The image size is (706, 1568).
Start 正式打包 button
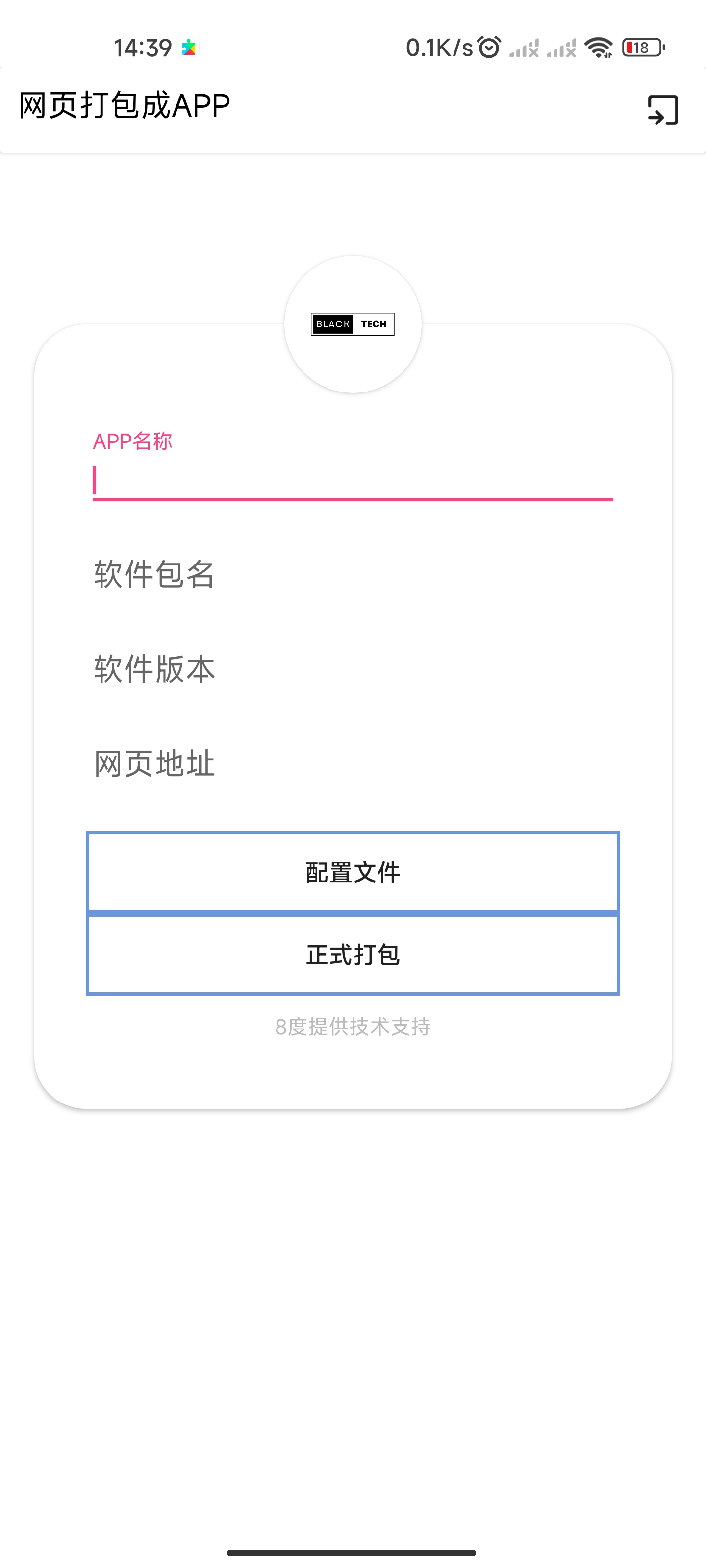[353, 955]
